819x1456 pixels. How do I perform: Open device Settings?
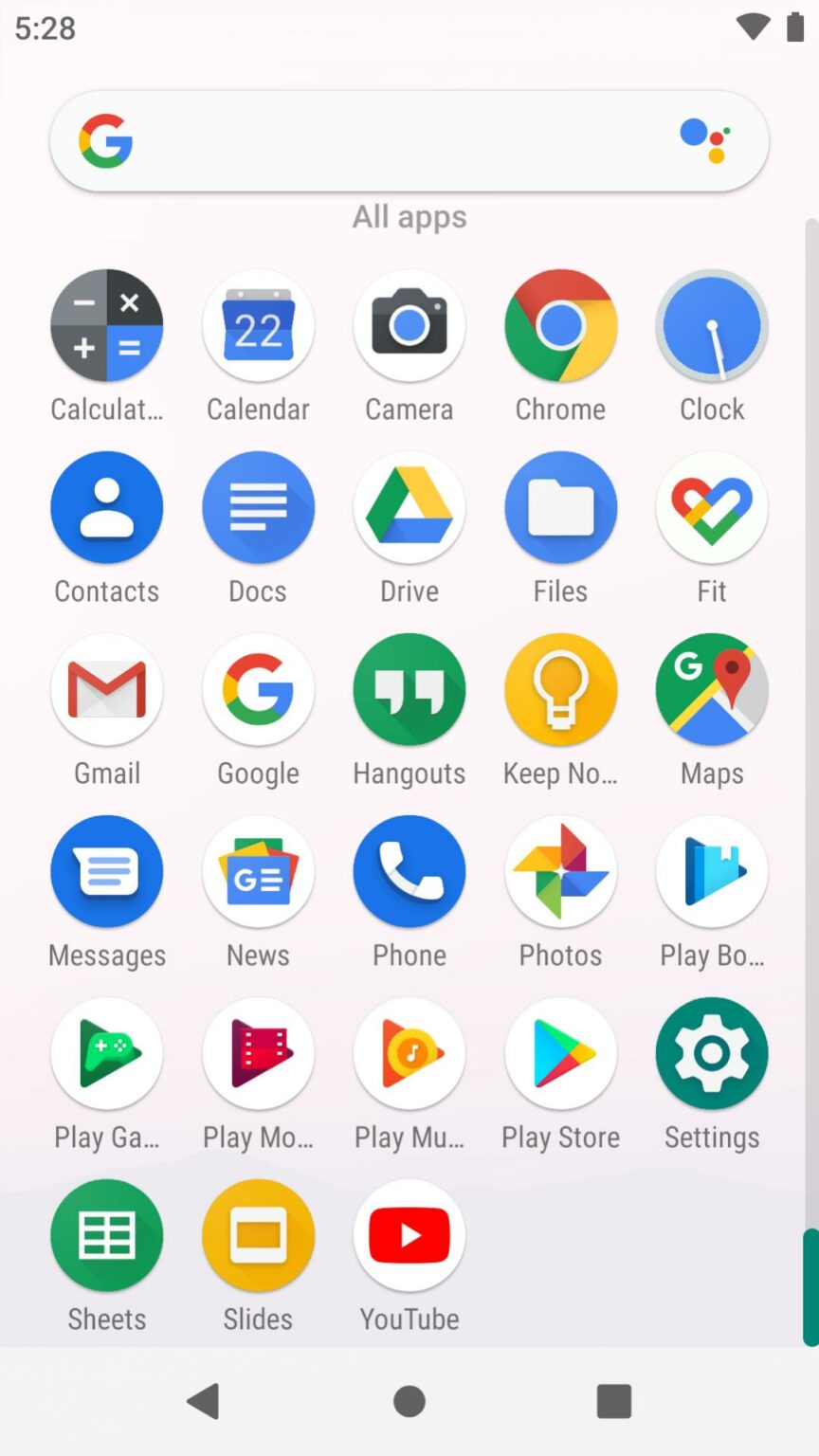(x=712, y=1054)
